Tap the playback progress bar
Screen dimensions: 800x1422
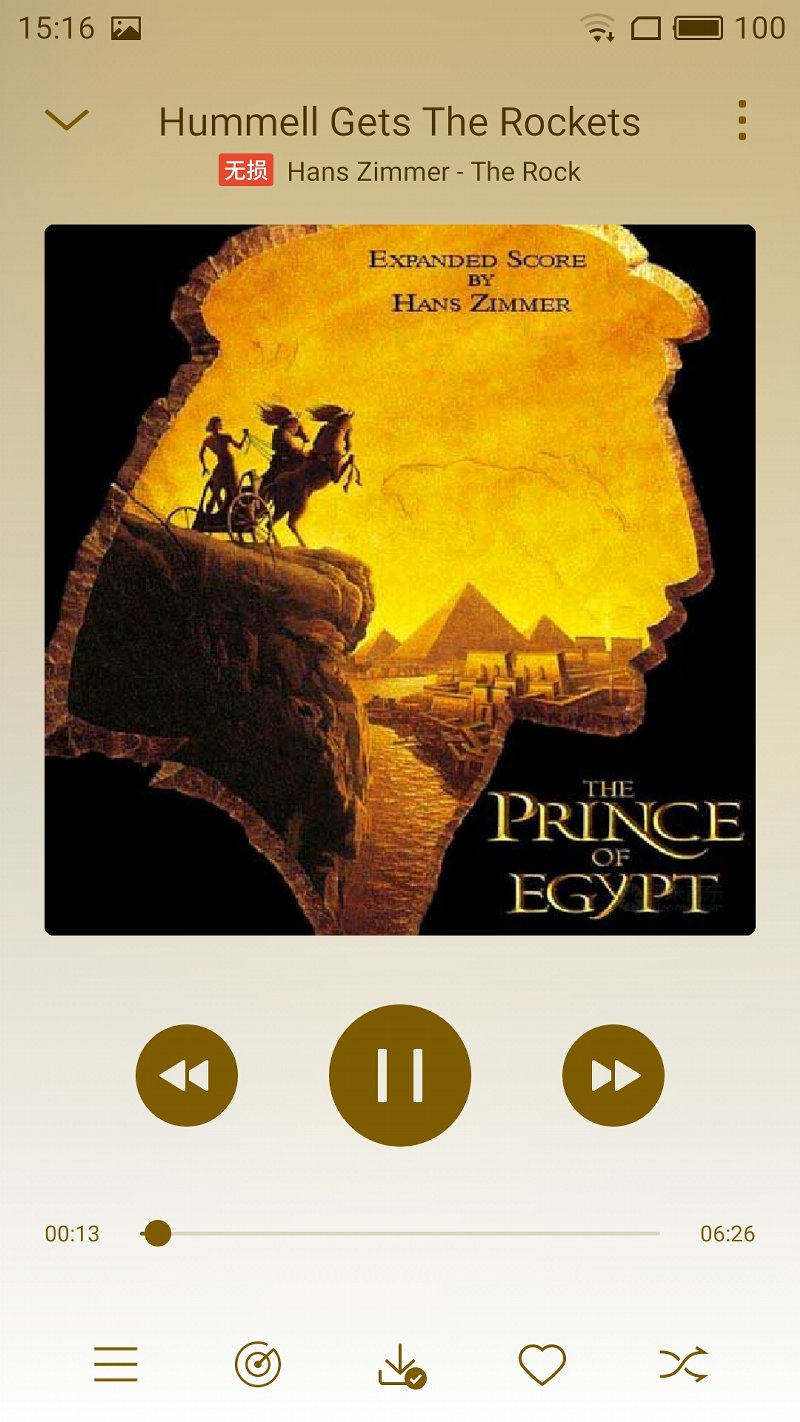[400, 1233]
